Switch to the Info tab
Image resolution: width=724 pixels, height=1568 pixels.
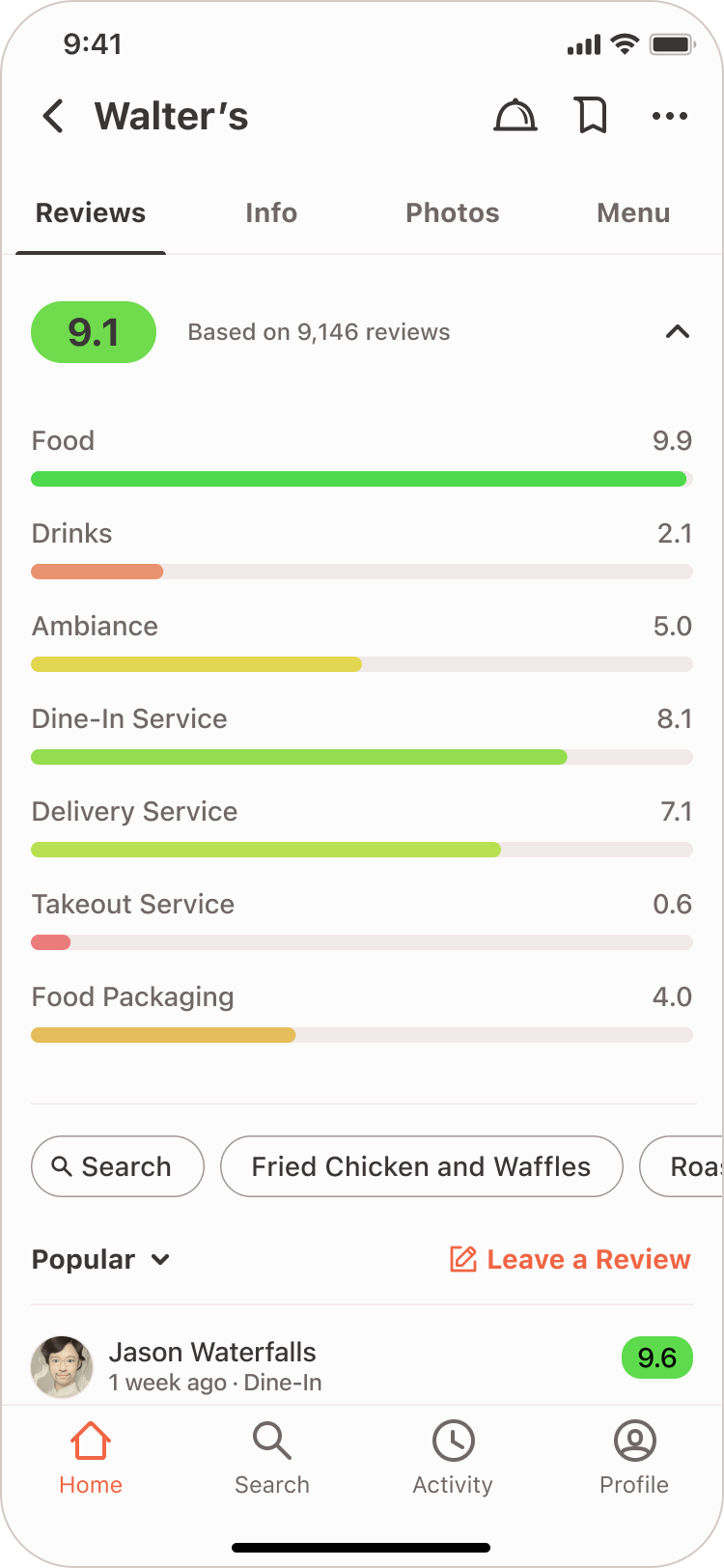click(271, 213)
